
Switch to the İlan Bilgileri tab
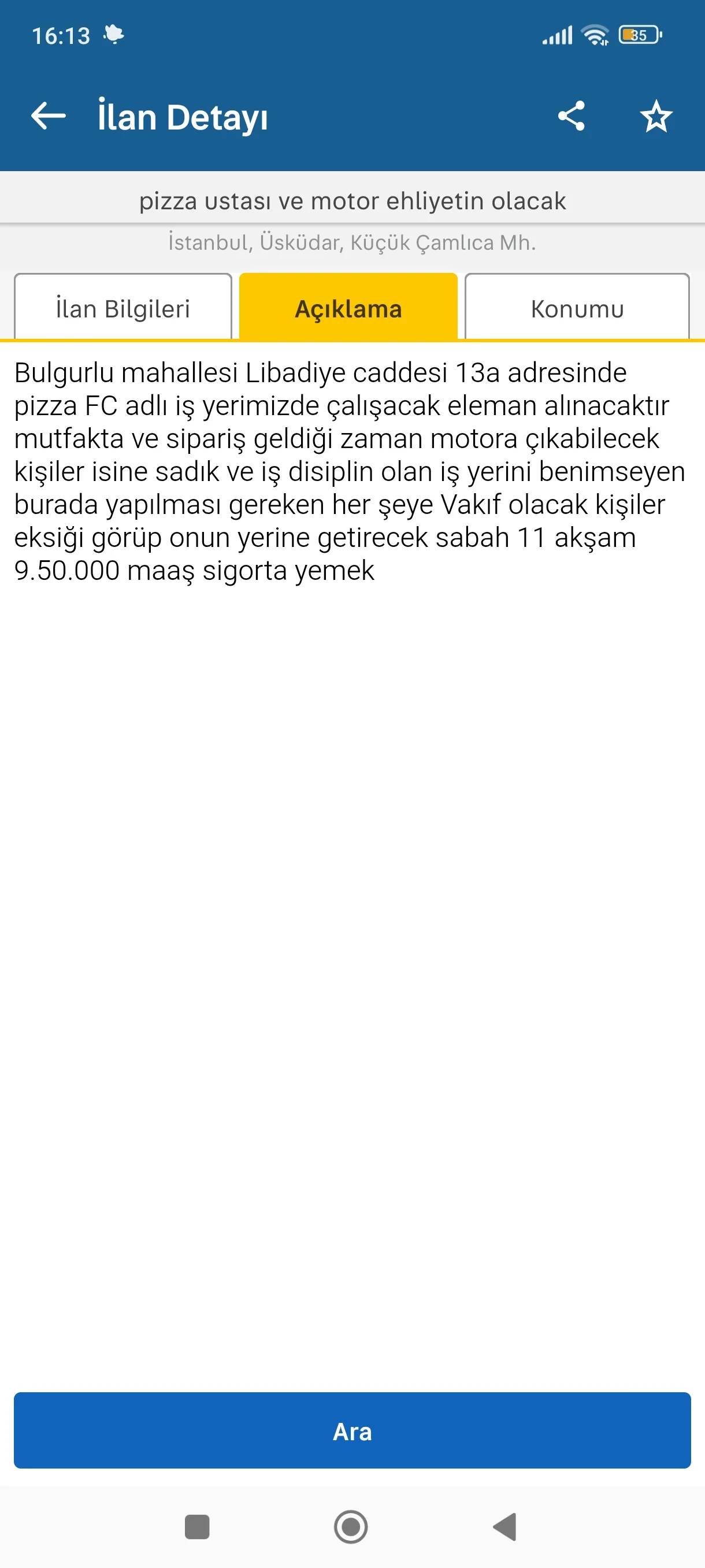coord(123,308)
